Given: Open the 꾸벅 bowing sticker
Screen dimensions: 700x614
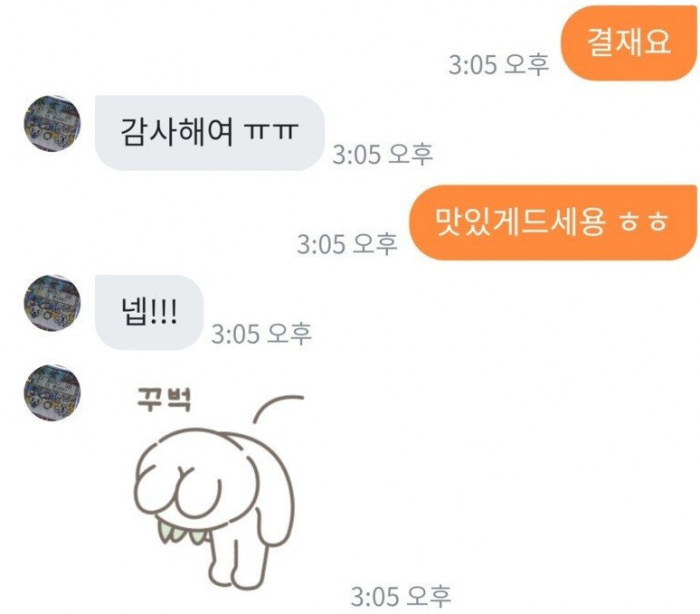Looking at the screenshot, I should [215, 480].
